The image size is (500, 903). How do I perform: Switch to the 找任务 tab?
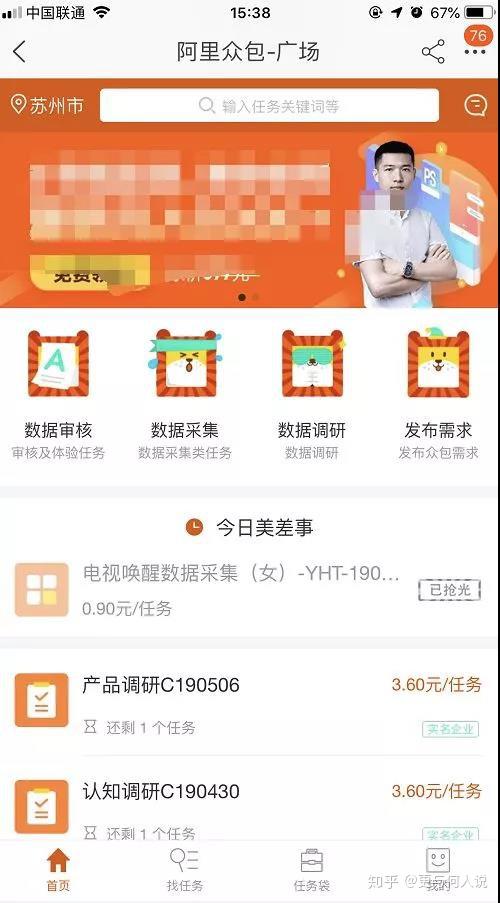pos(185,870)
